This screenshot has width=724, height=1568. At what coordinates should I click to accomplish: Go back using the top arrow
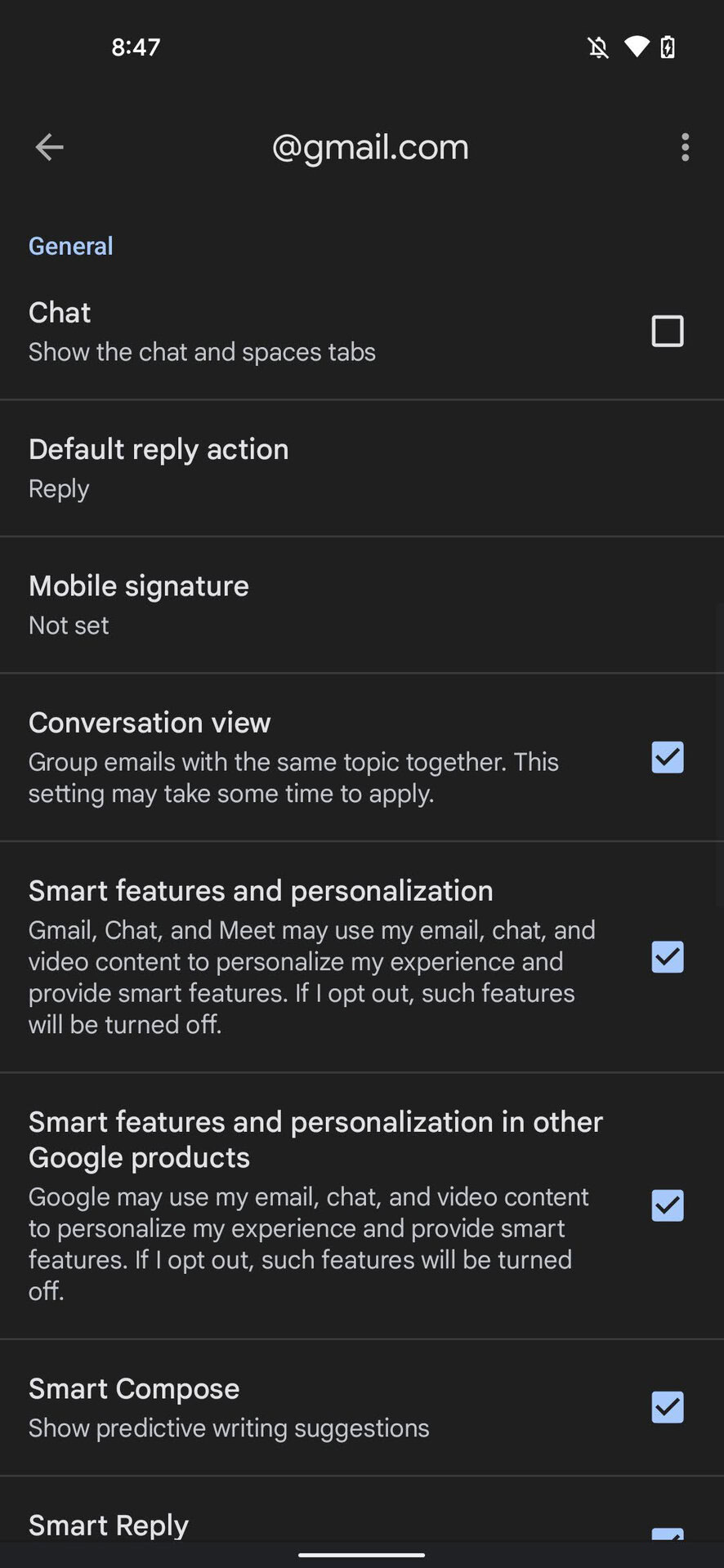[50, 147]
